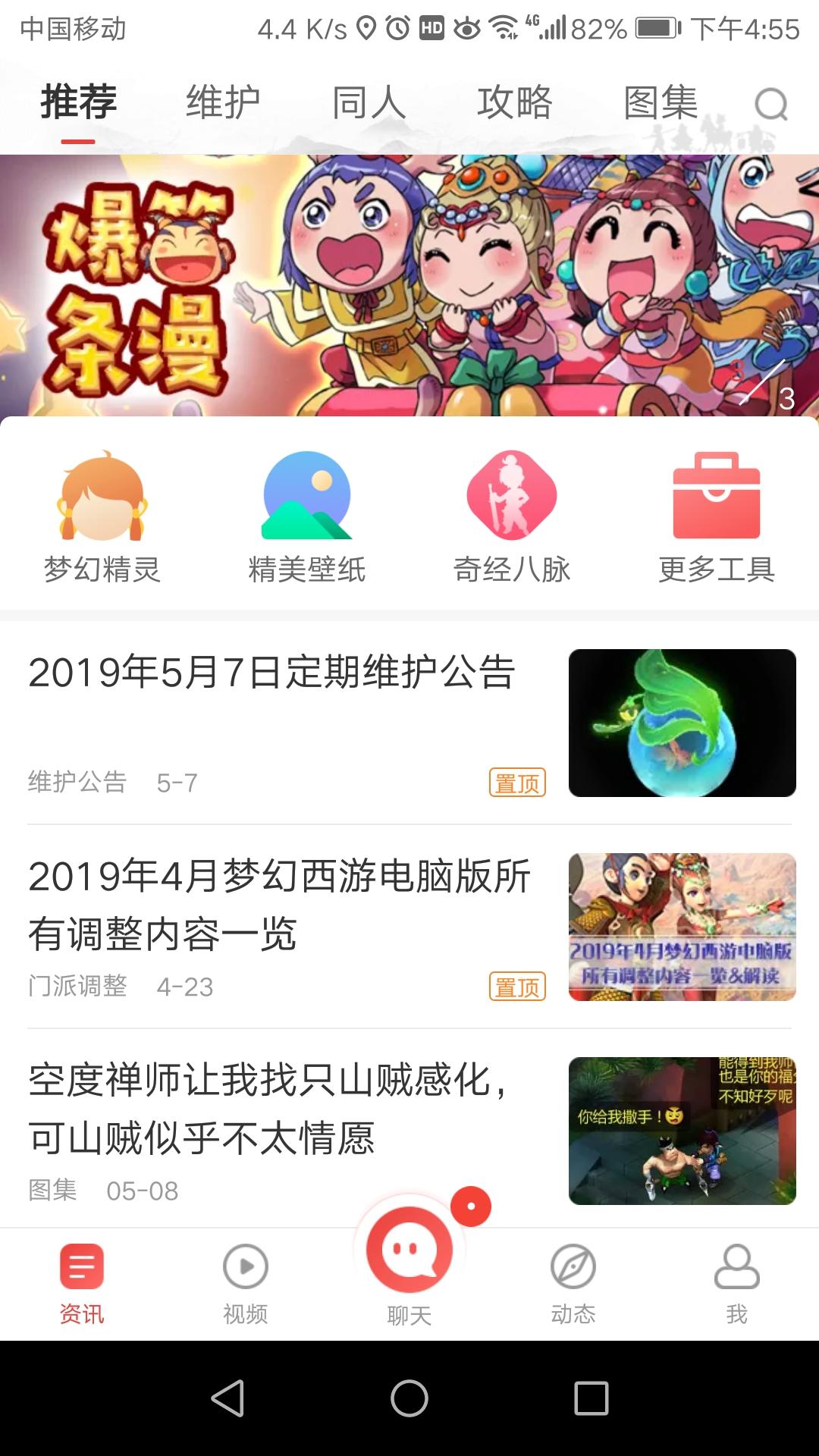Open 精美壁纸 wallpapers
This screenshot has width=819, height=1456.
click(x=307, y=517)
